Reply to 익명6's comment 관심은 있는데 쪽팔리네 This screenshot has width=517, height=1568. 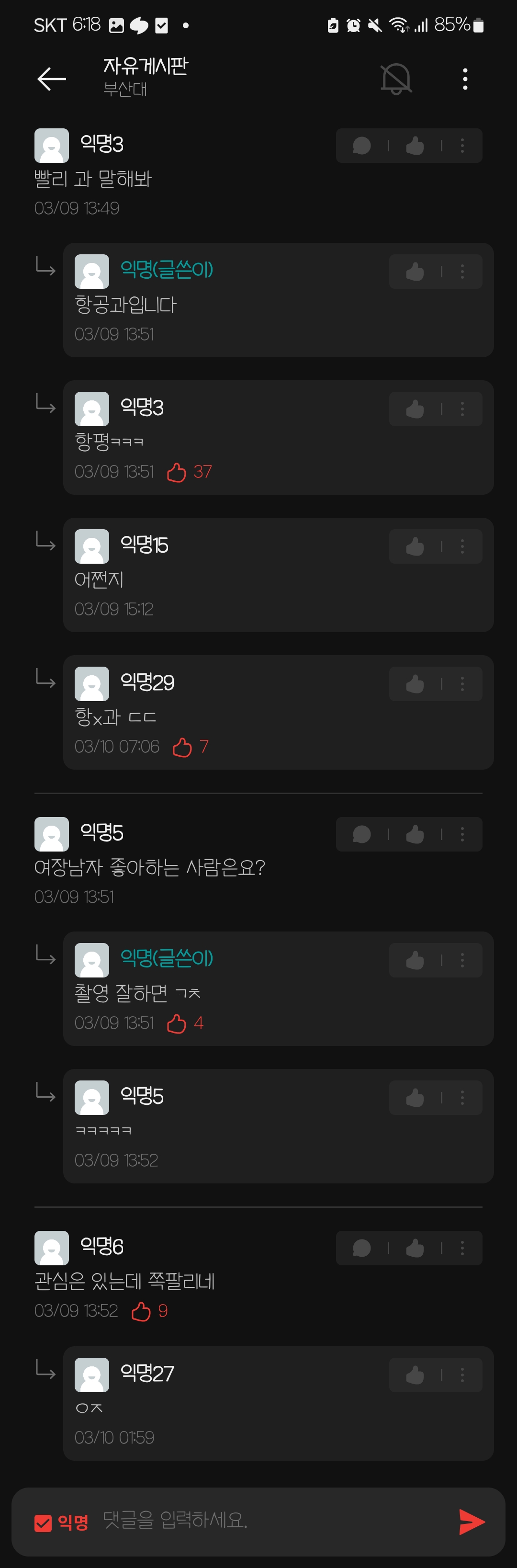tap(362, 1249)
